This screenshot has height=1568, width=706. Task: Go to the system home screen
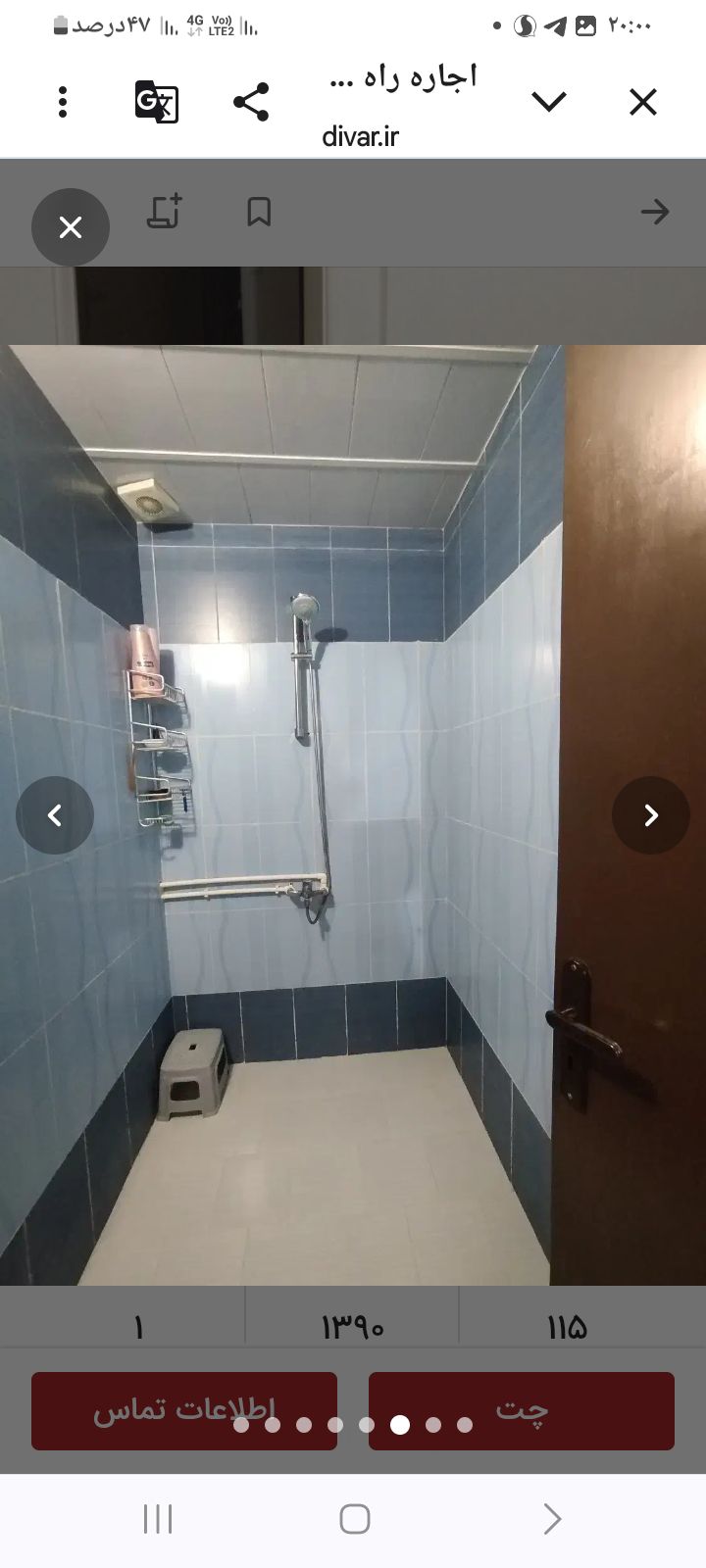[354, 1519]
